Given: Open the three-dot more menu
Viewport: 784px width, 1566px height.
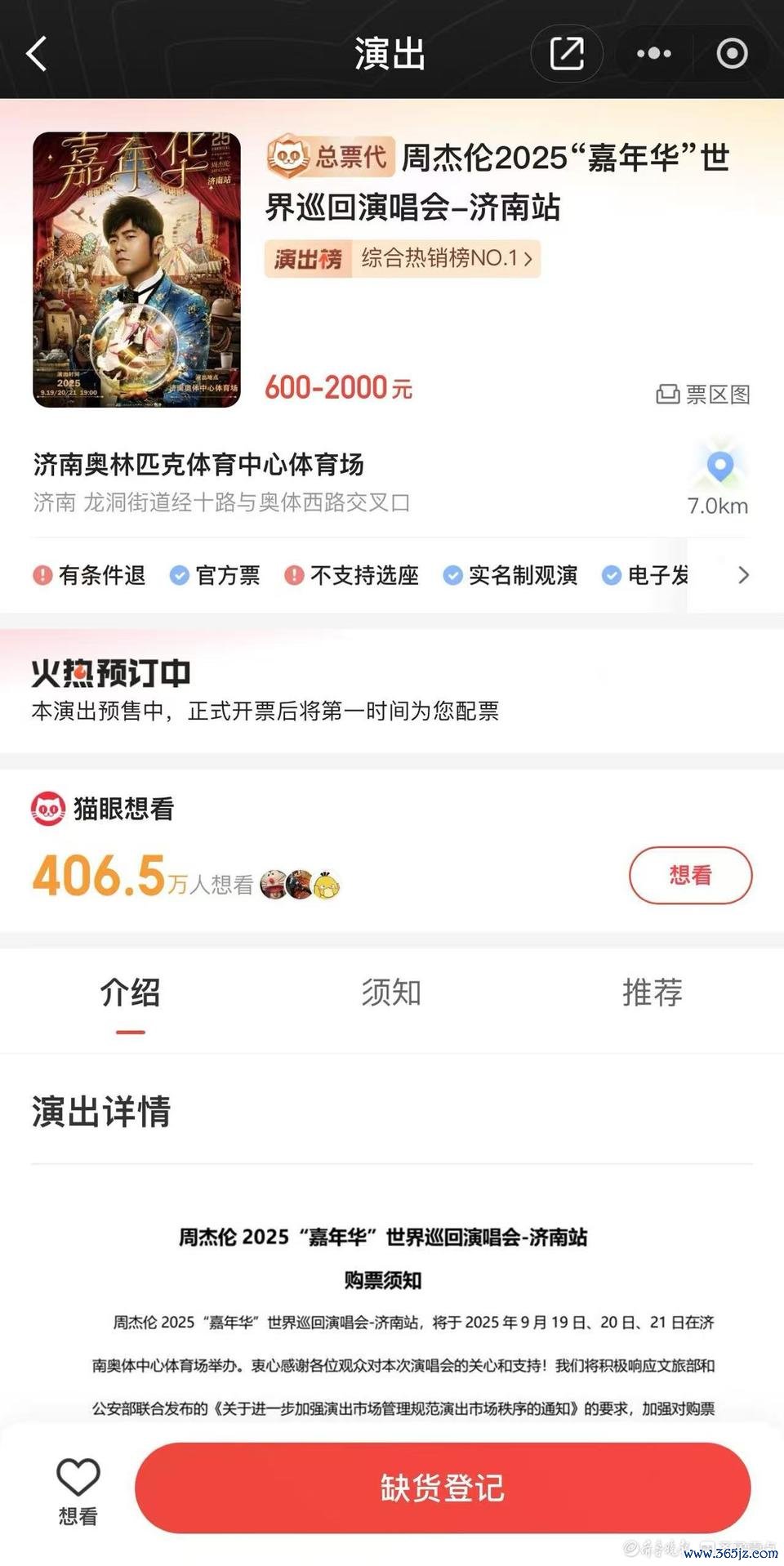Looking at the screenshot, I should coord(654,54).
